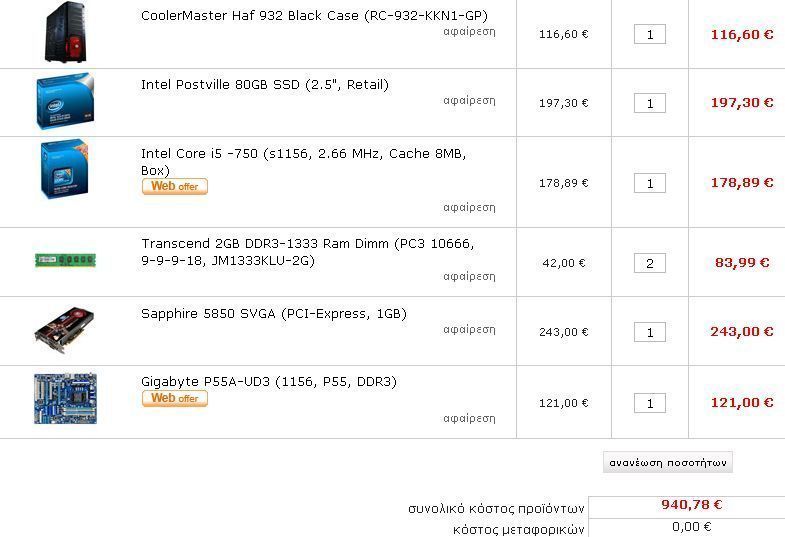The height and width of the screenshot is (537, 785).
Task: Tap the ανανέωση ποσοτήτων button
Action: (669, 463)
